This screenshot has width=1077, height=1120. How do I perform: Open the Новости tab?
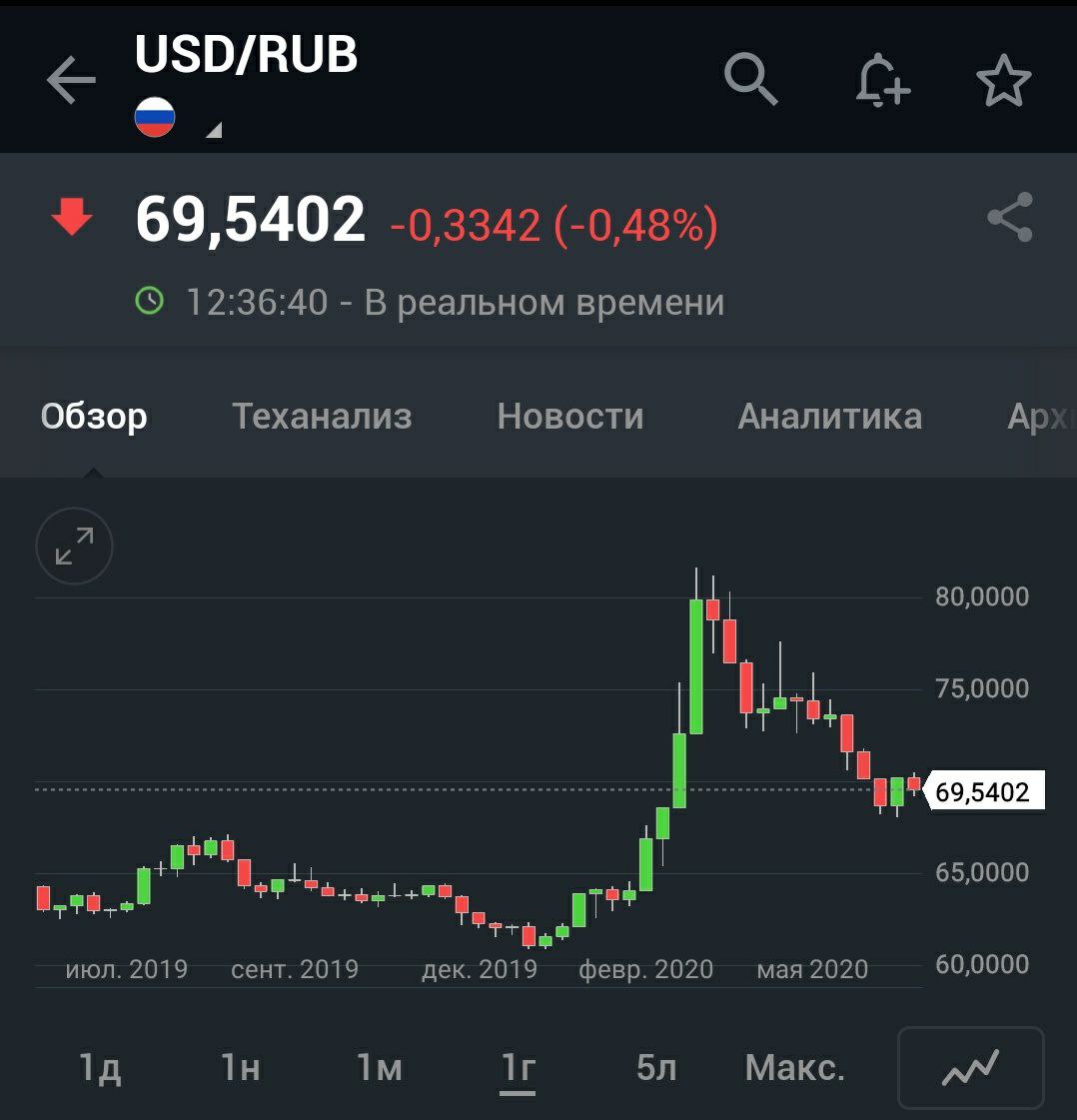[570, 416]
